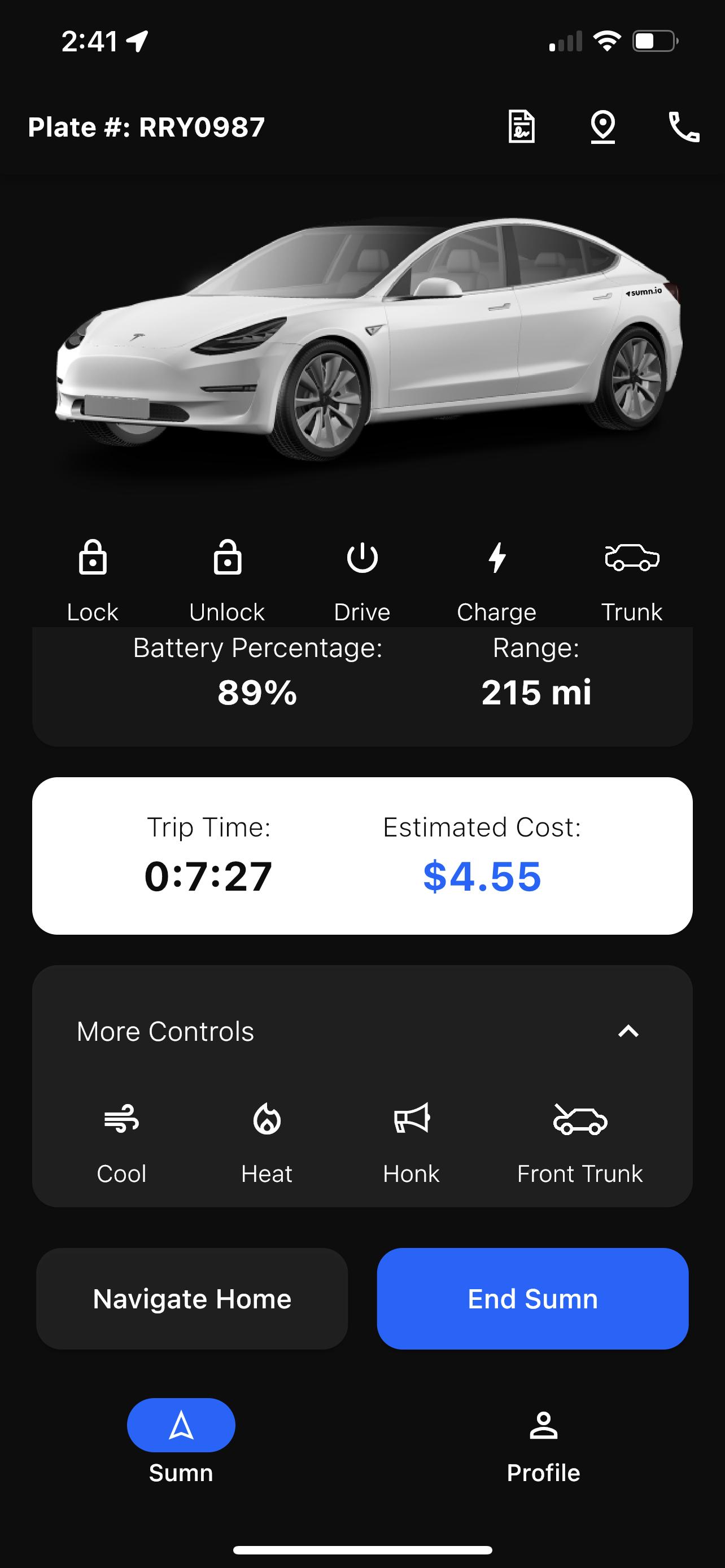End the trip with End Sumn
Image resolution: width=725 pixels, height=1568 pixels.
(532, 1299)
